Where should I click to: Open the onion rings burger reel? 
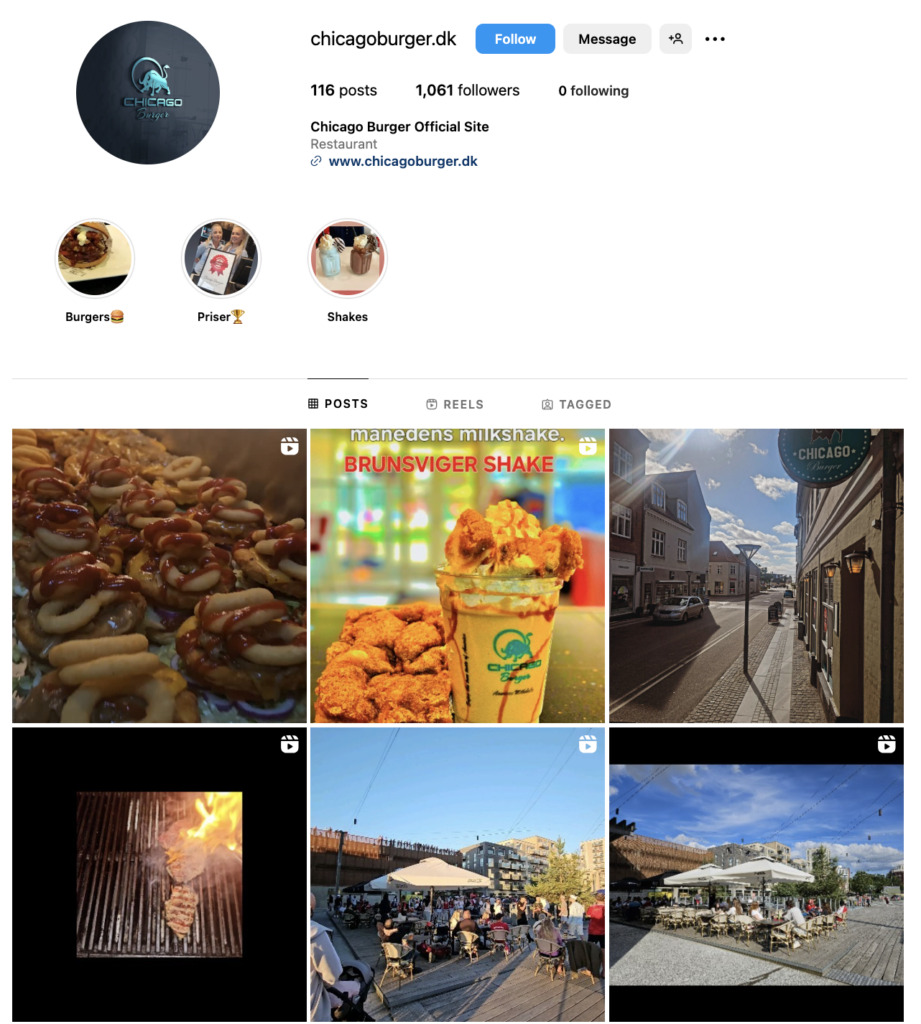tap(159, 575)
